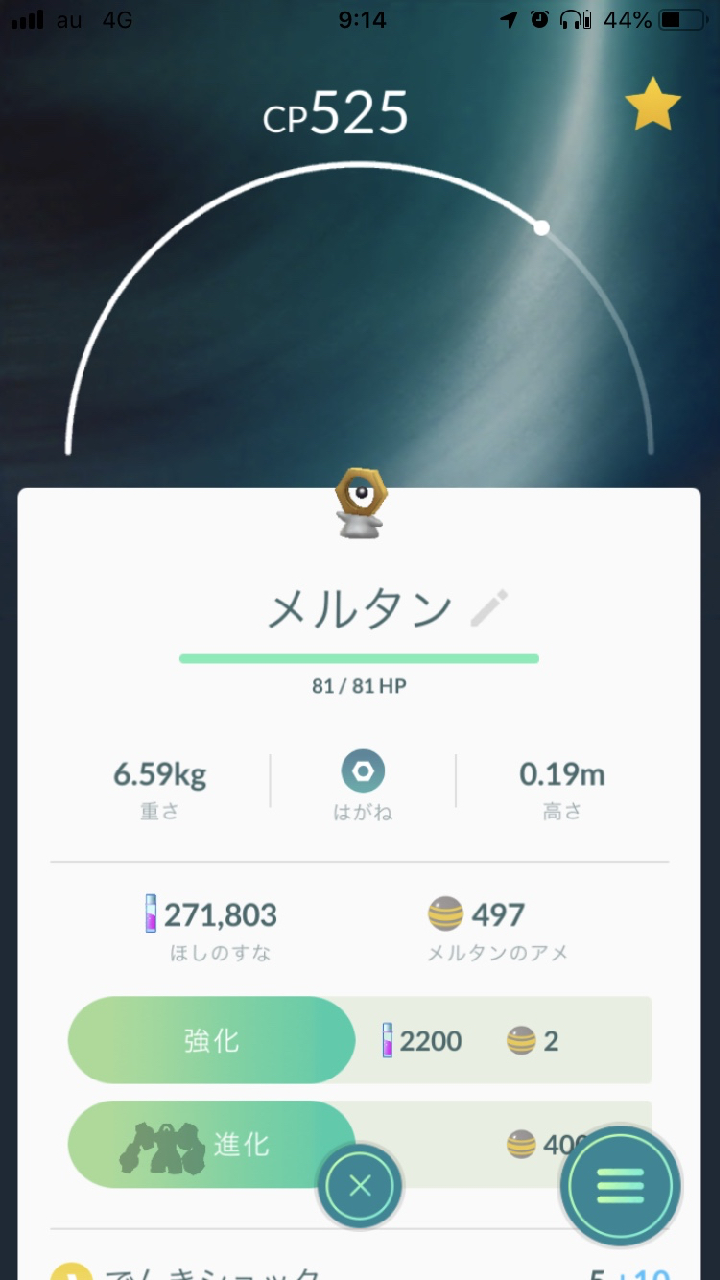
Task: Edit the nickname with the pencil icon
Action: pyautogui.click(x=490, y=608)
